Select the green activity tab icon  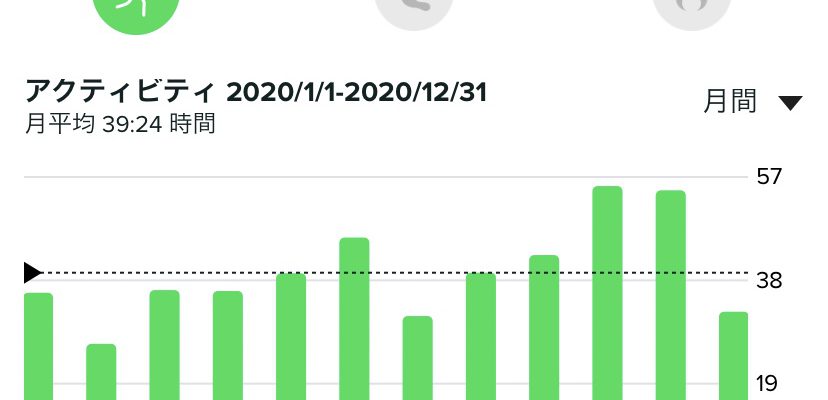(136, 10)
